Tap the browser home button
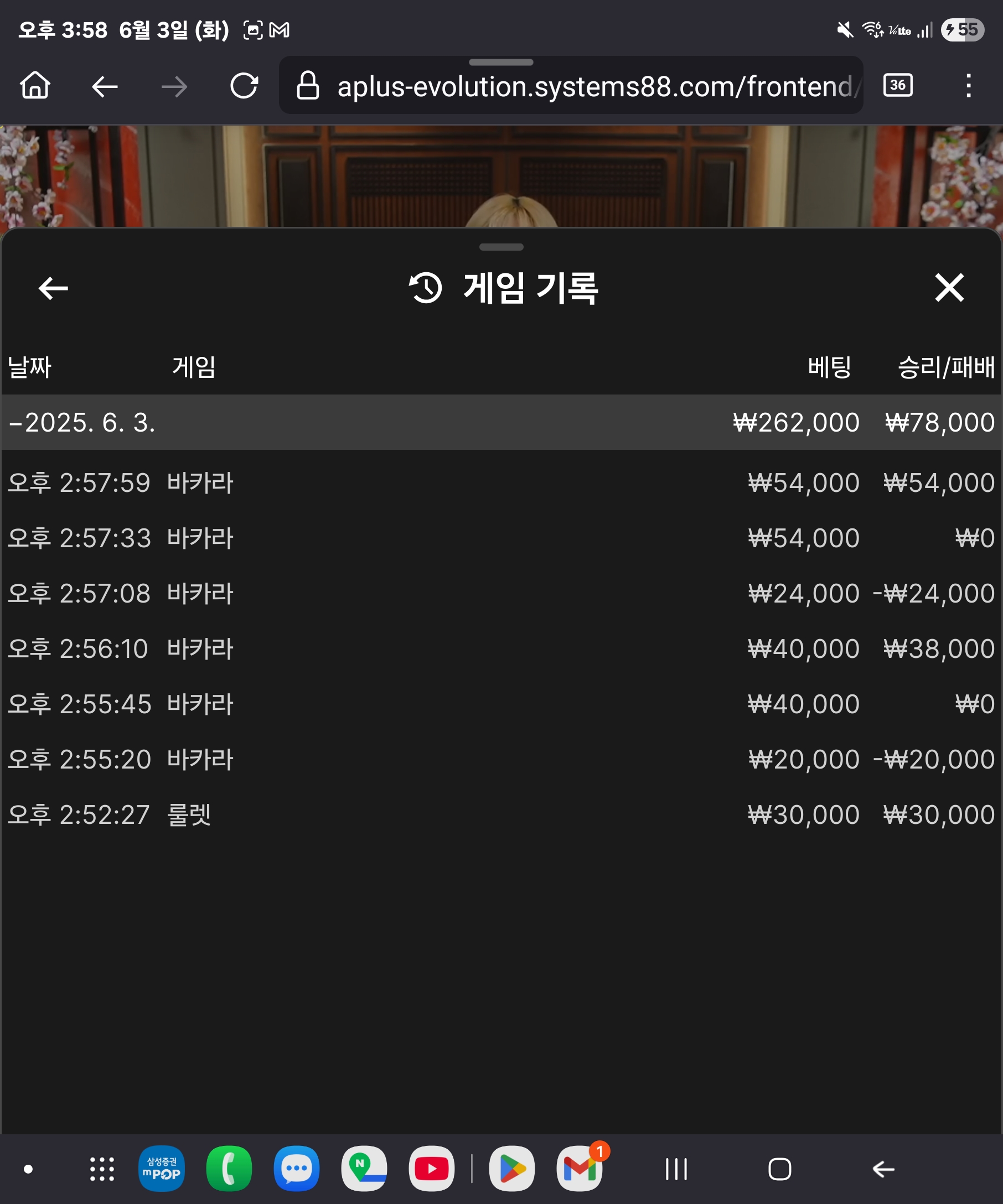This screenshot has width=1003, height=1204. click(x=35, y=86)
